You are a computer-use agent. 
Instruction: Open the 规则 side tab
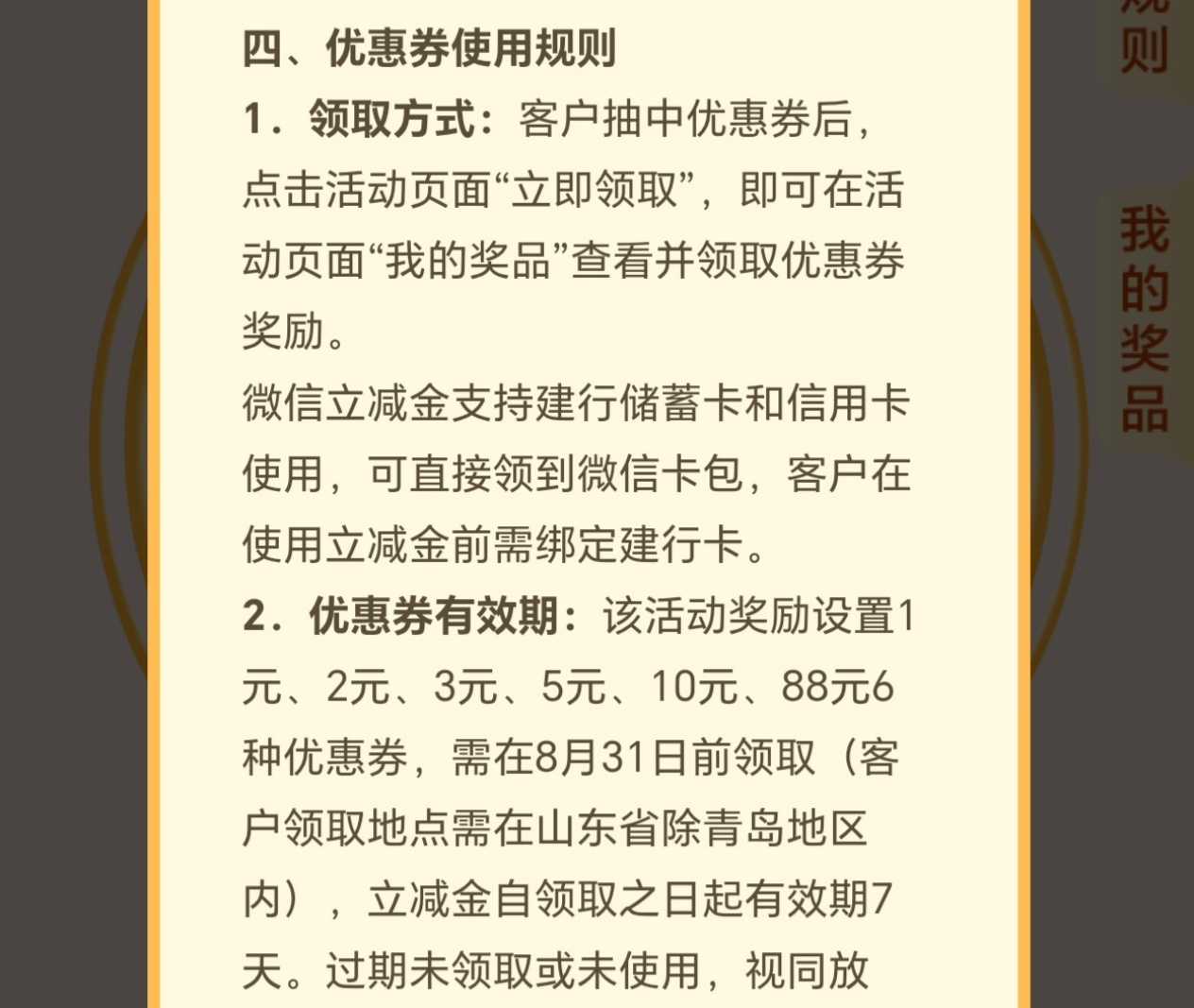pos(1145,43)
